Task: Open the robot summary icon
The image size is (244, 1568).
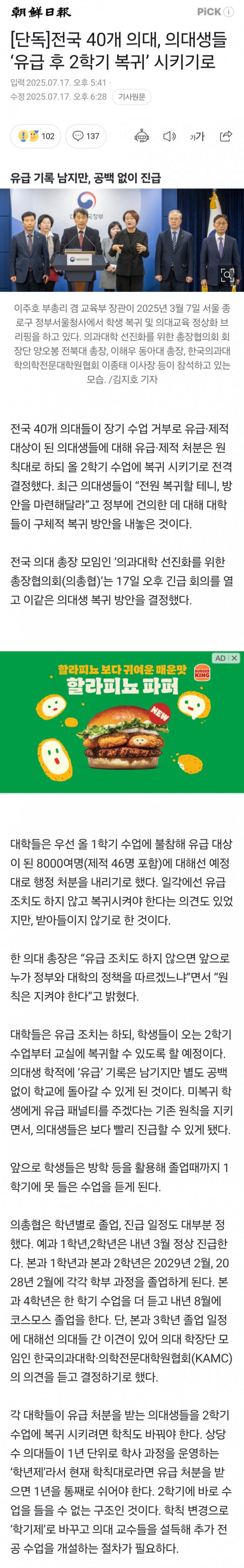Action: coord(141,136)
